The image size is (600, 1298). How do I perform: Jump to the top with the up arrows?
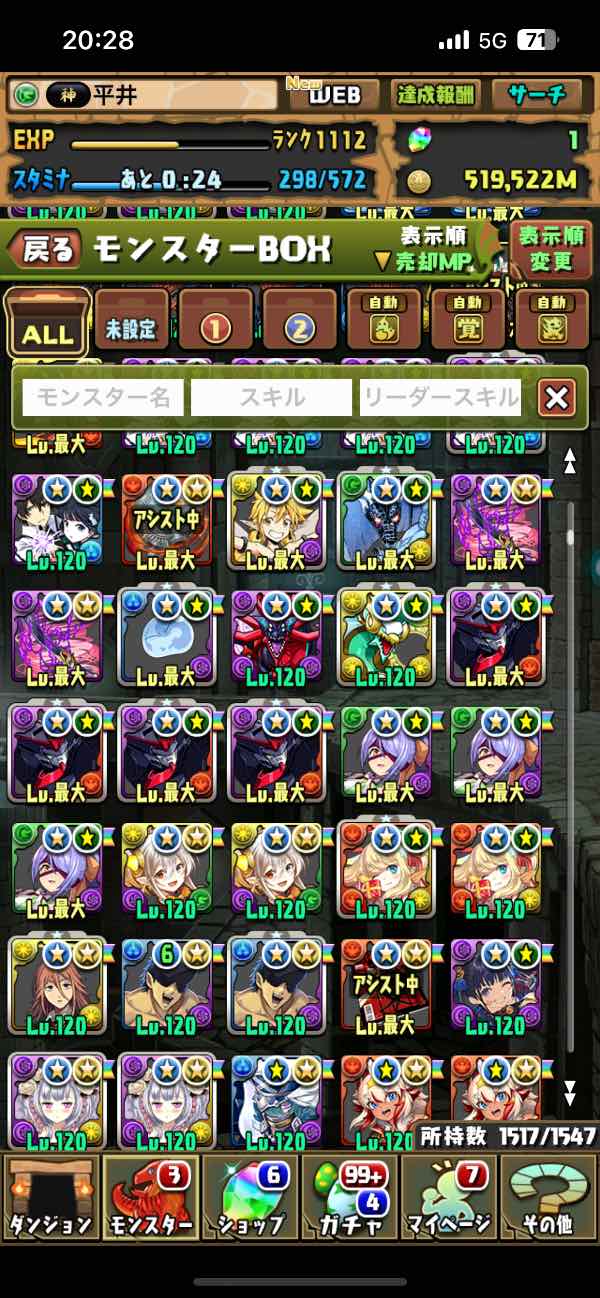point(570,461)
